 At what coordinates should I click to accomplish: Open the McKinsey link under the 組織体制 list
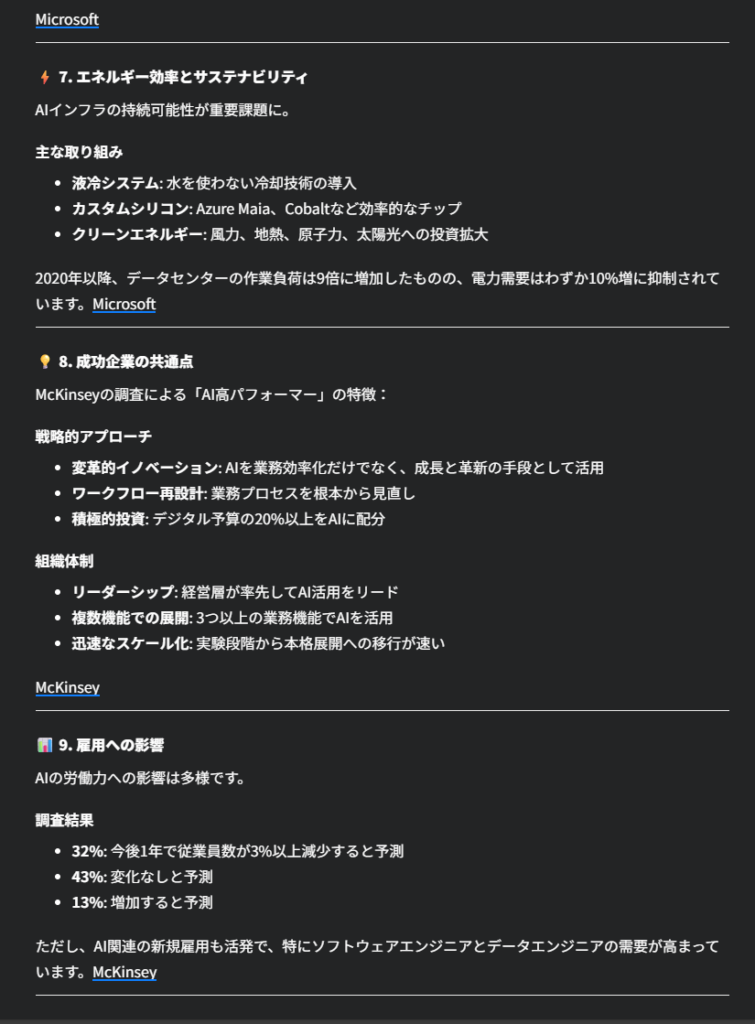(x=67, y=687)
